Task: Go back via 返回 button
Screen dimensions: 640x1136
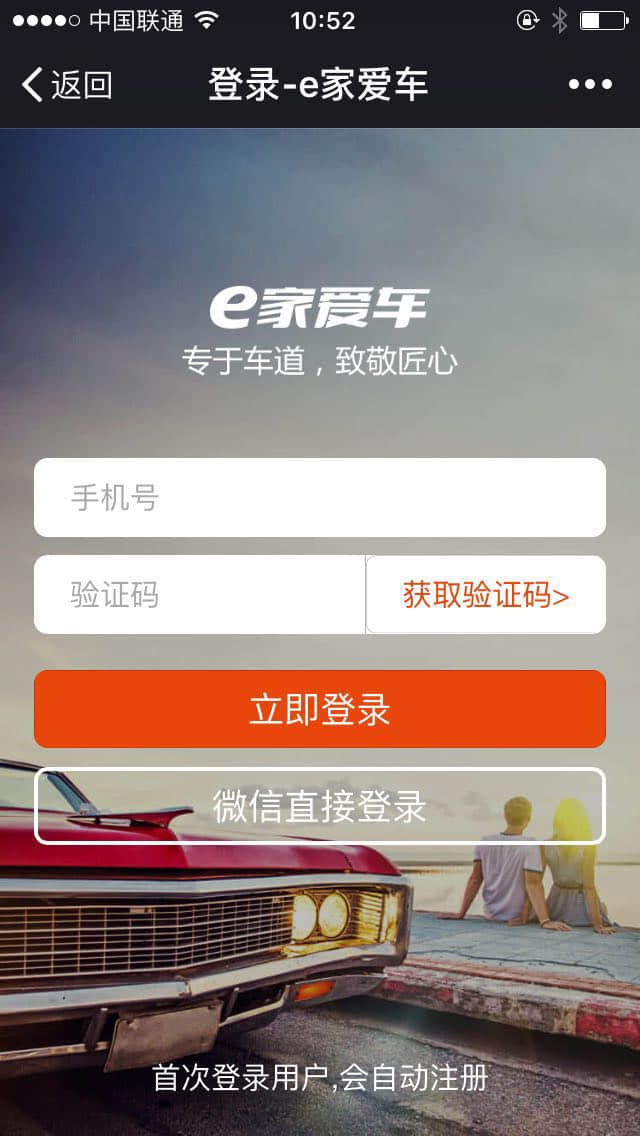Action: (x=67, y=85)
